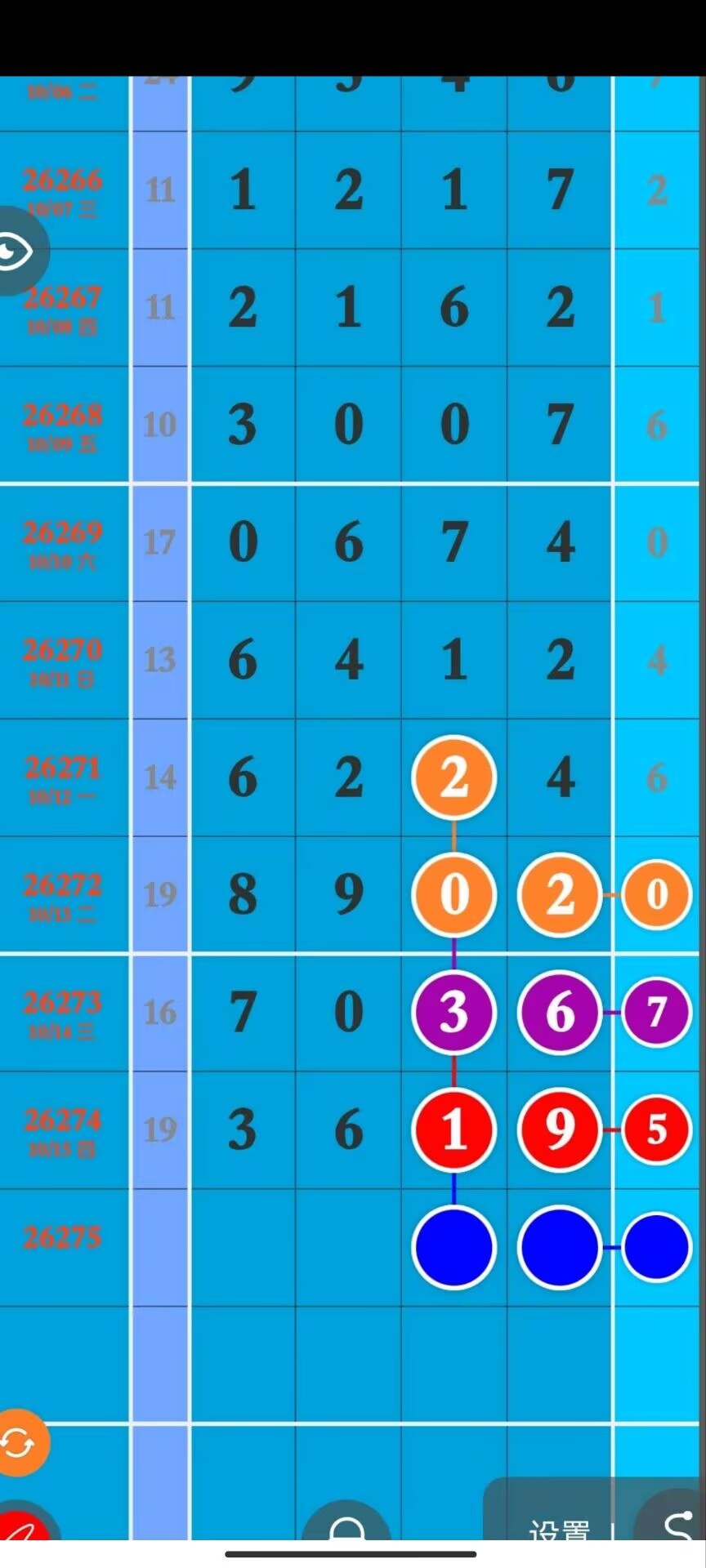
Task: Open the red pen drawing tool
Action: point(23,1524)
